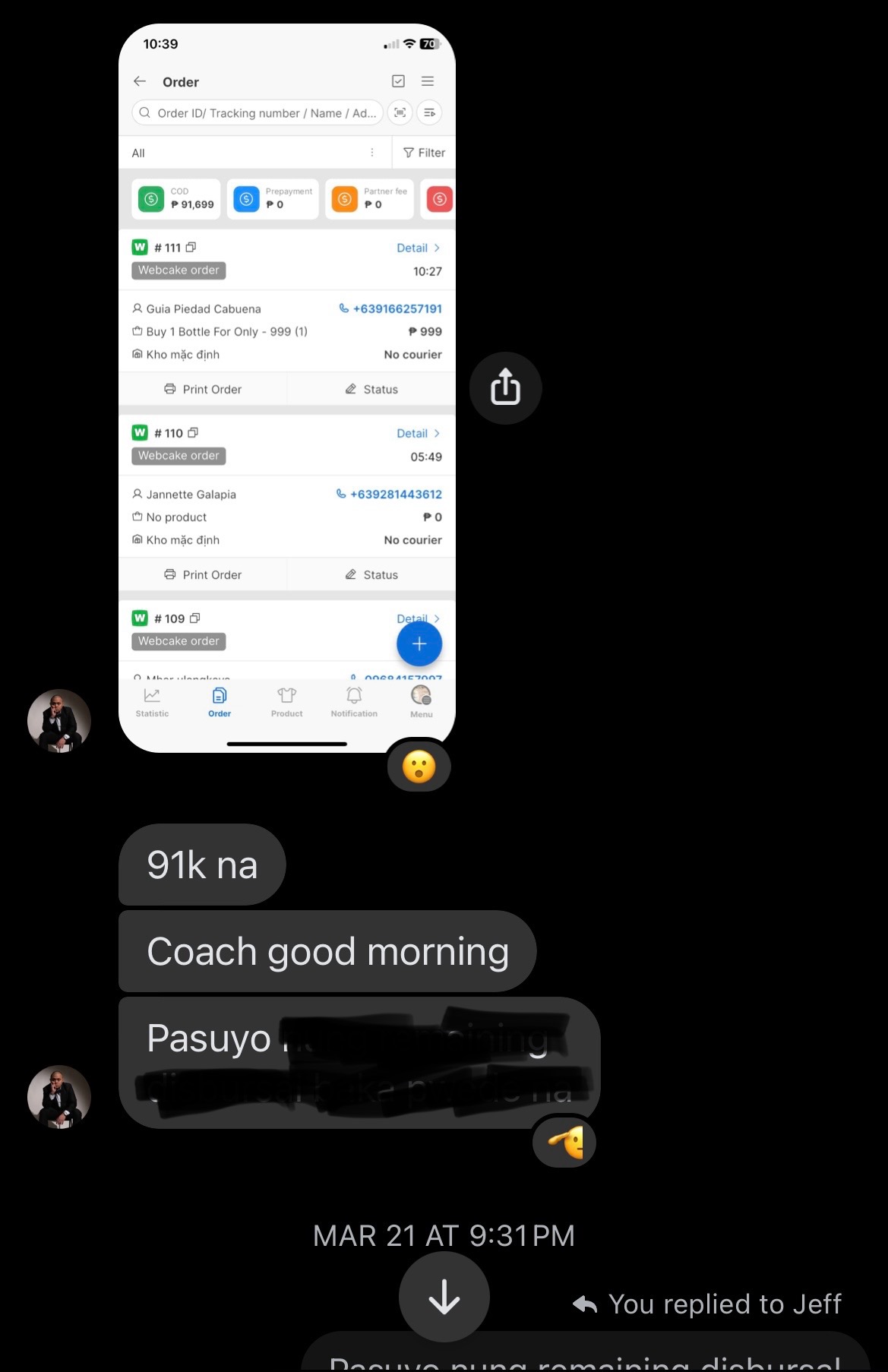Open Jeff's profile picture beside the Pasuyo message
This screenshot has width=888, height=1372.
59,1096
